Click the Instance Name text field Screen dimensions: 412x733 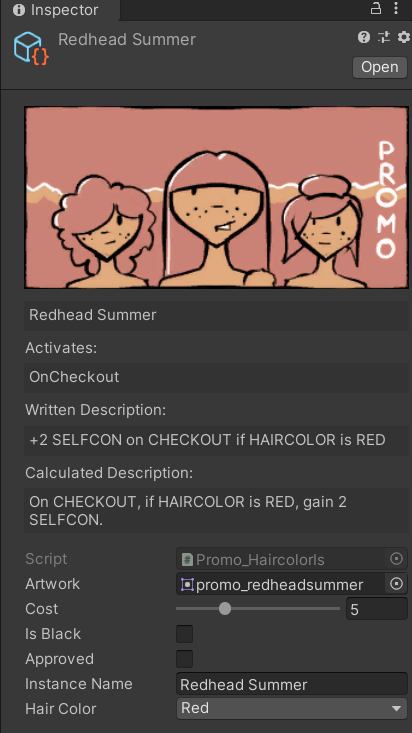coord(292,684)
